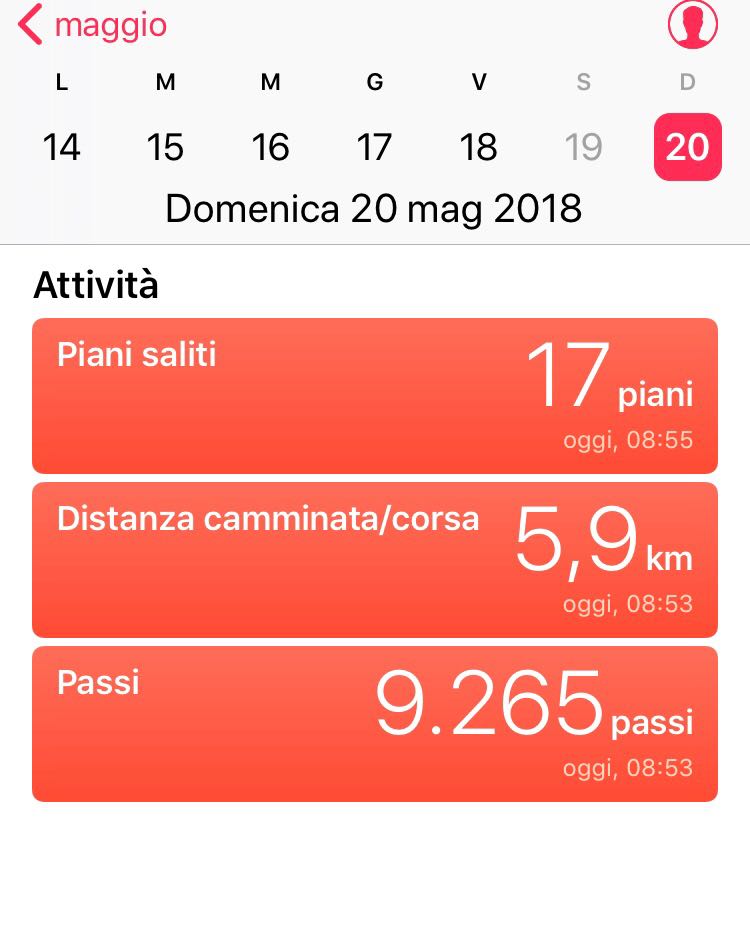Open the Passi steps card
Viewport: 750px width, 928px height.
[x=375, y=724]
